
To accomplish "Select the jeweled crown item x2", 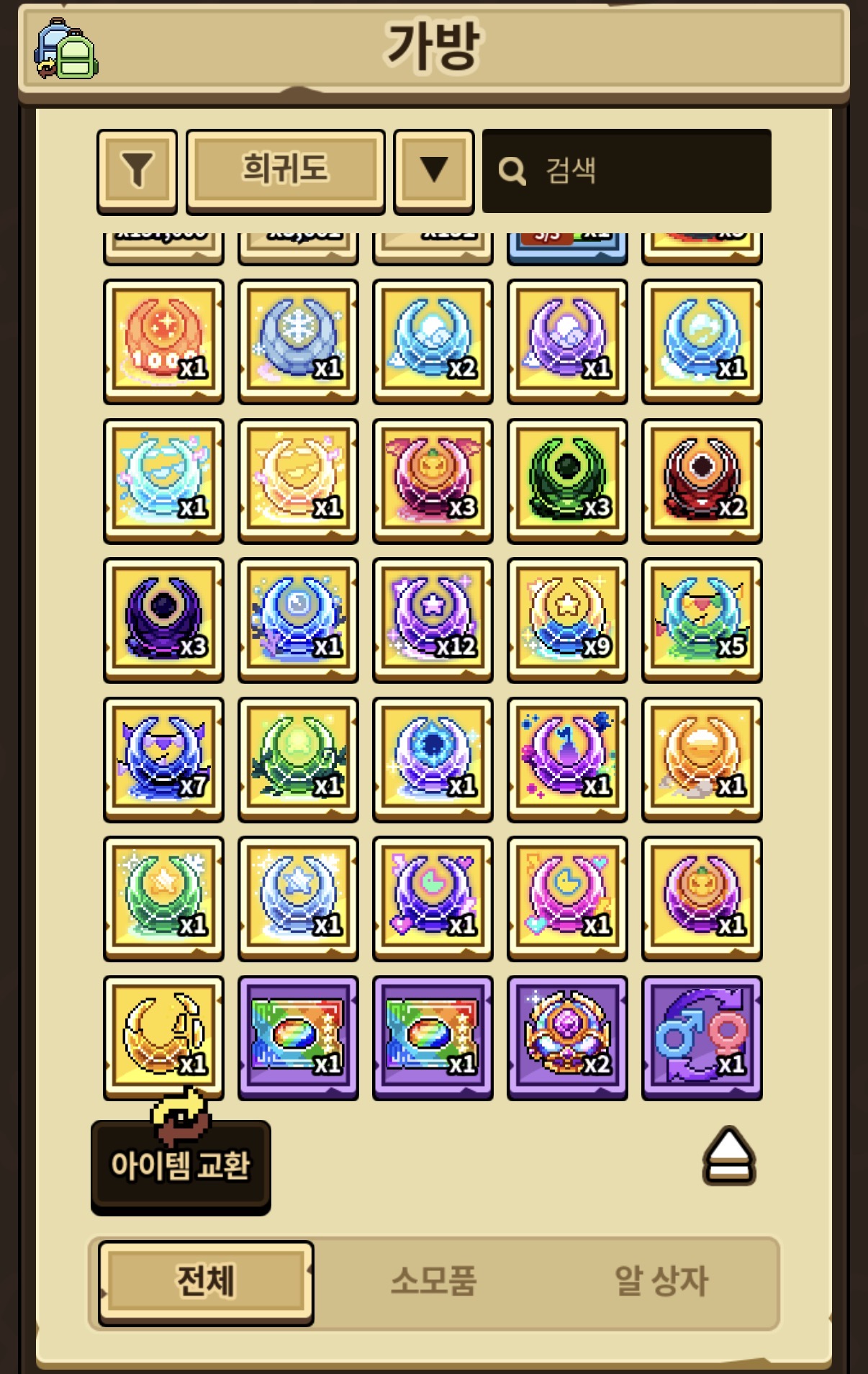I will tap(567, 1036).
